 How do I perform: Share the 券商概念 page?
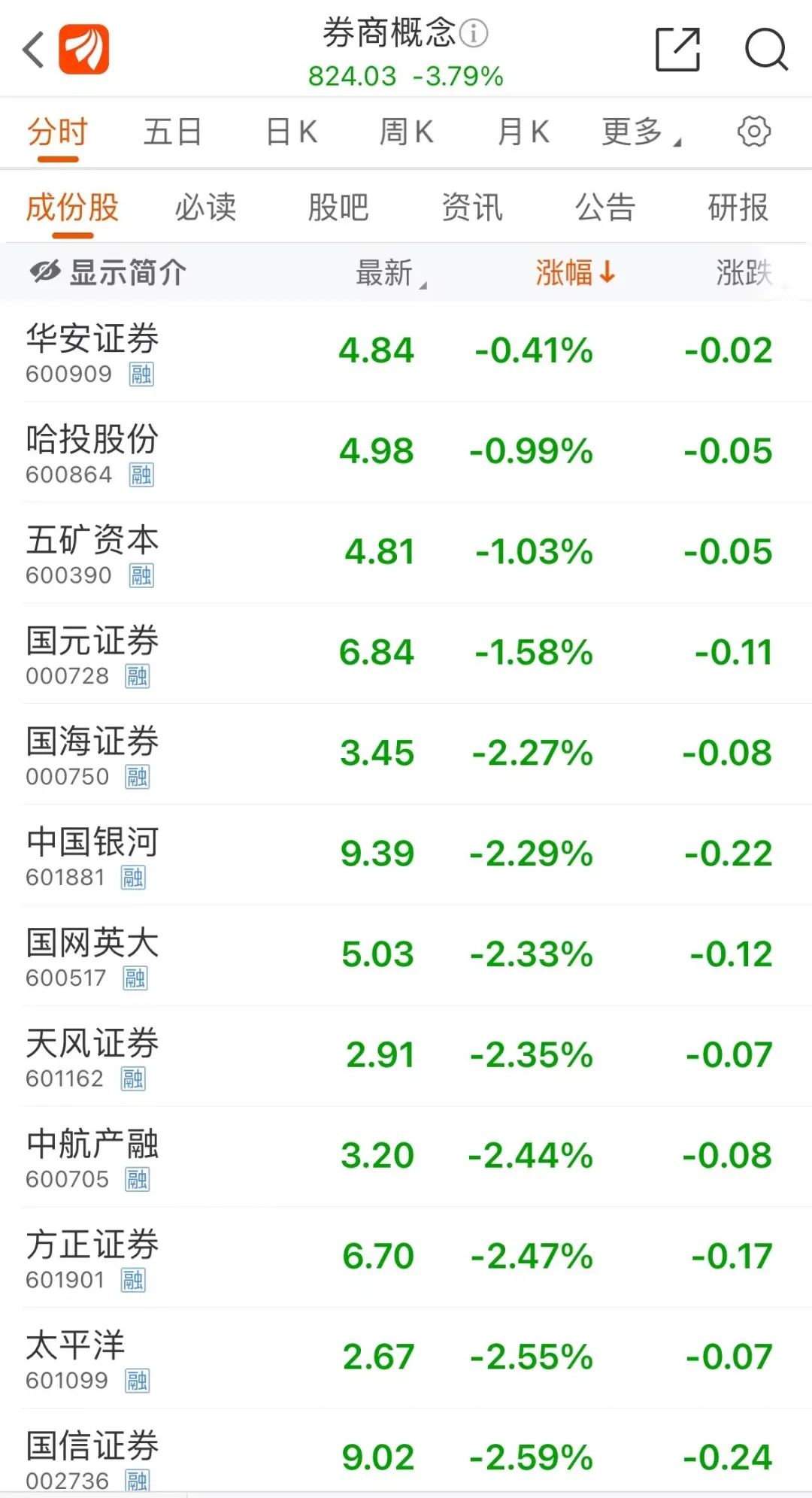pyautogui.click(x=677, y=50)
